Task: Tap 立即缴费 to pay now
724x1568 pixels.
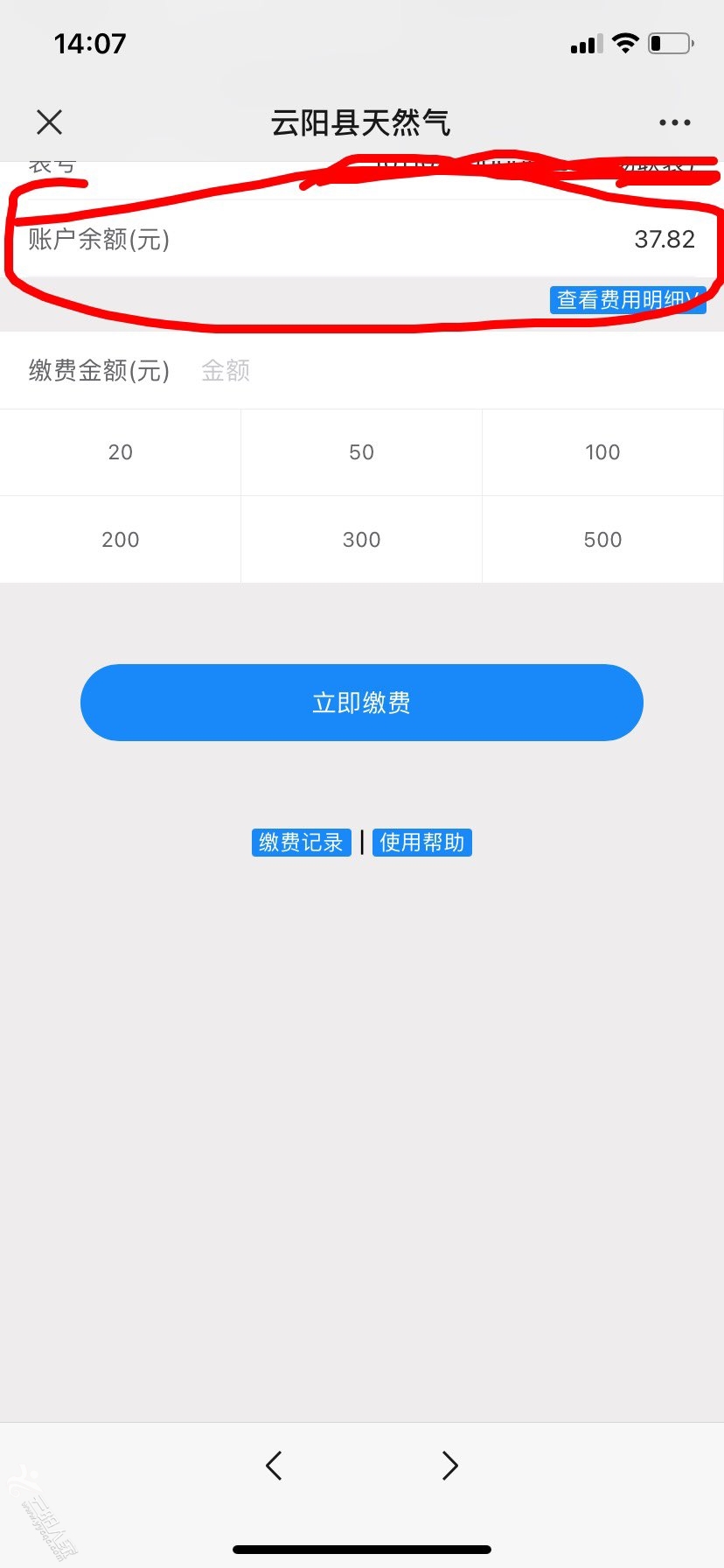Action: [x=361, y=703]
